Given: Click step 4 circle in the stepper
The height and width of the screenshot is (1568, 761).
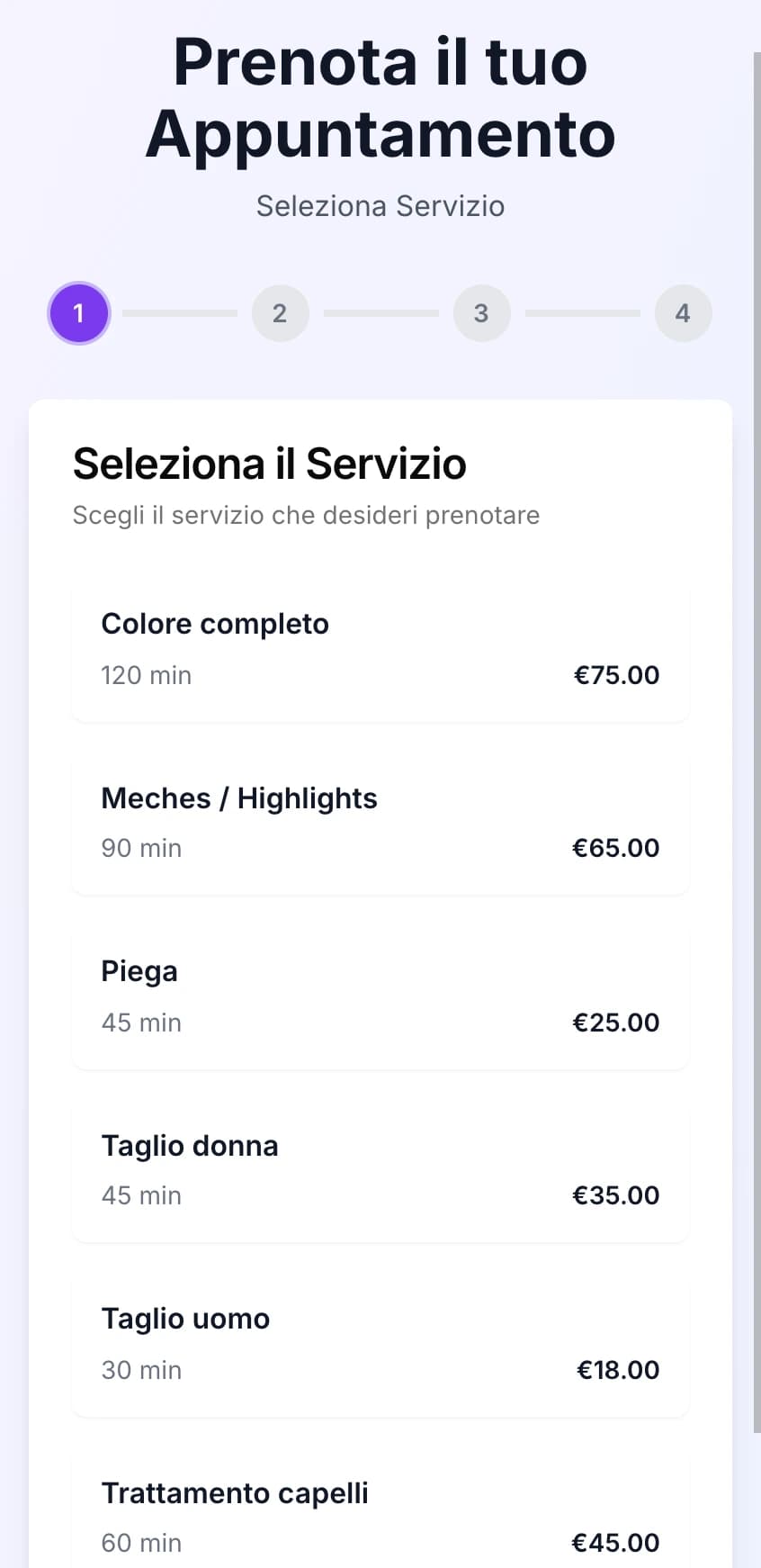Looking at the screenshot, I should pos(683,313).
